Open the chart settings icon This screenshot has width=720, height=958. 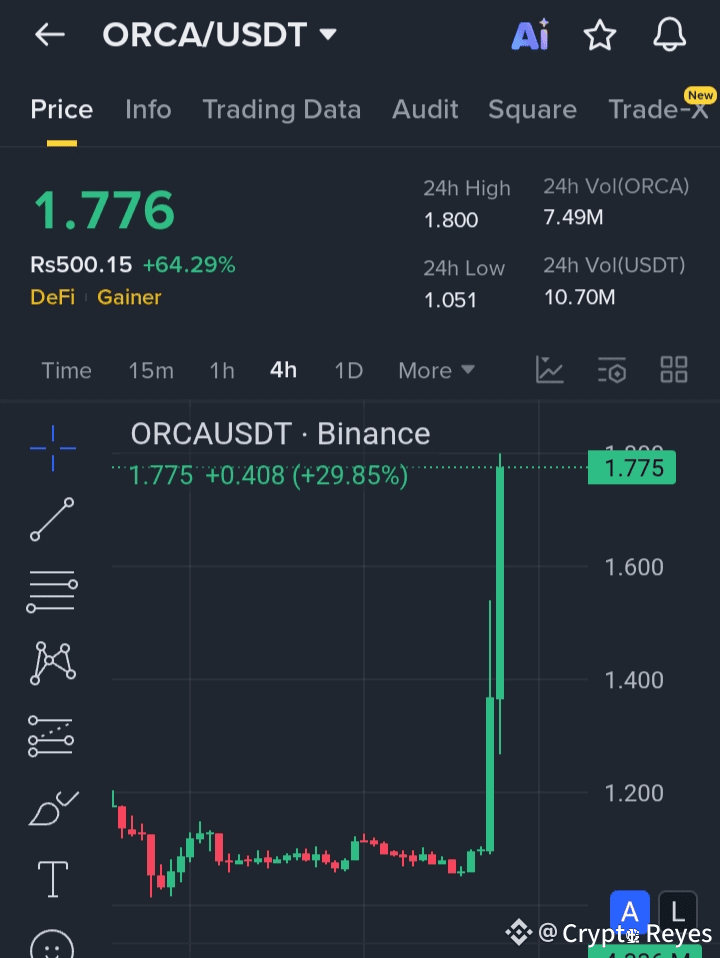click(612, 370)
